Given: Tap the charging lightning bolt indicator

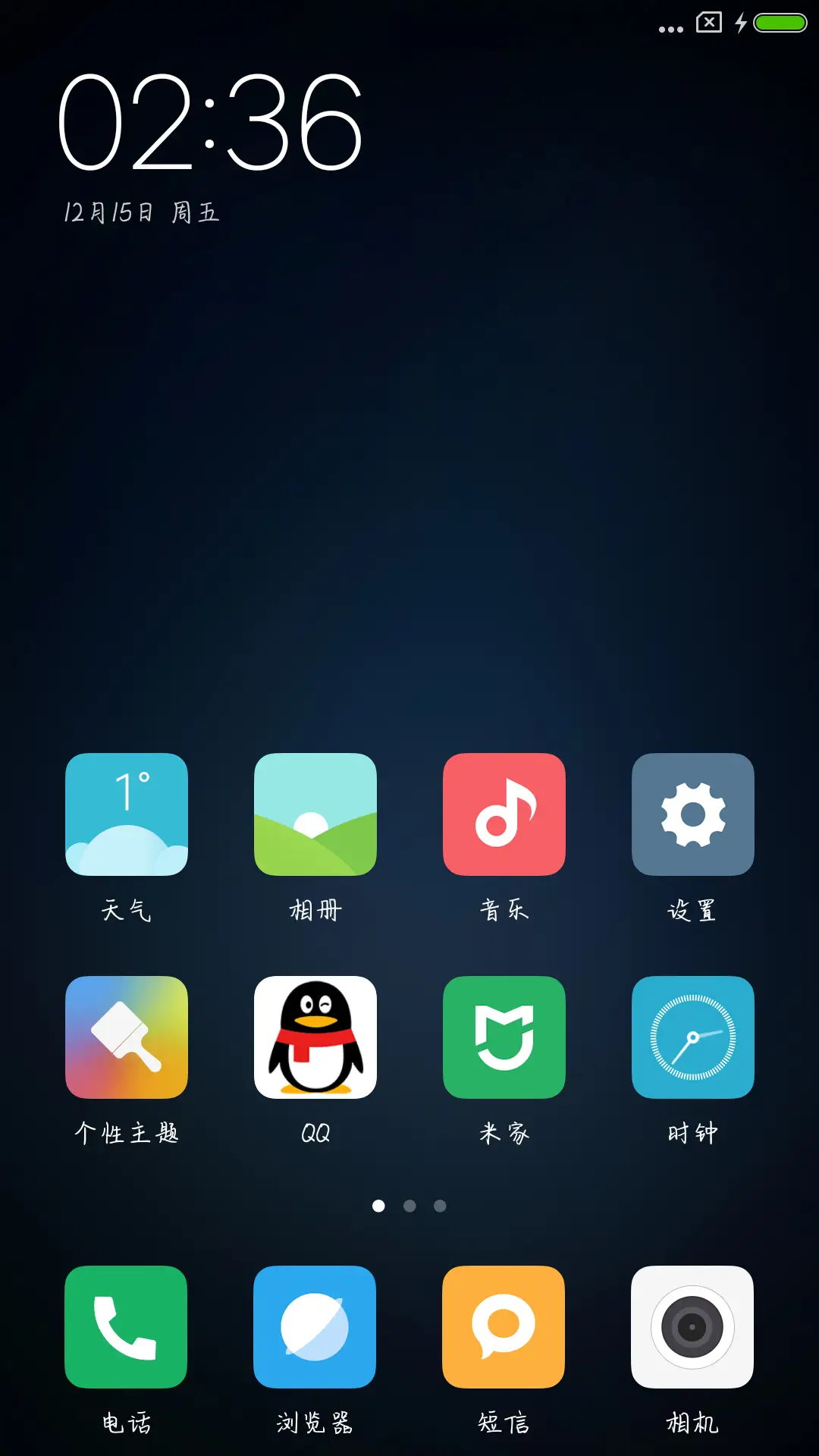Looking at the screenshot, I should point(739,23).
